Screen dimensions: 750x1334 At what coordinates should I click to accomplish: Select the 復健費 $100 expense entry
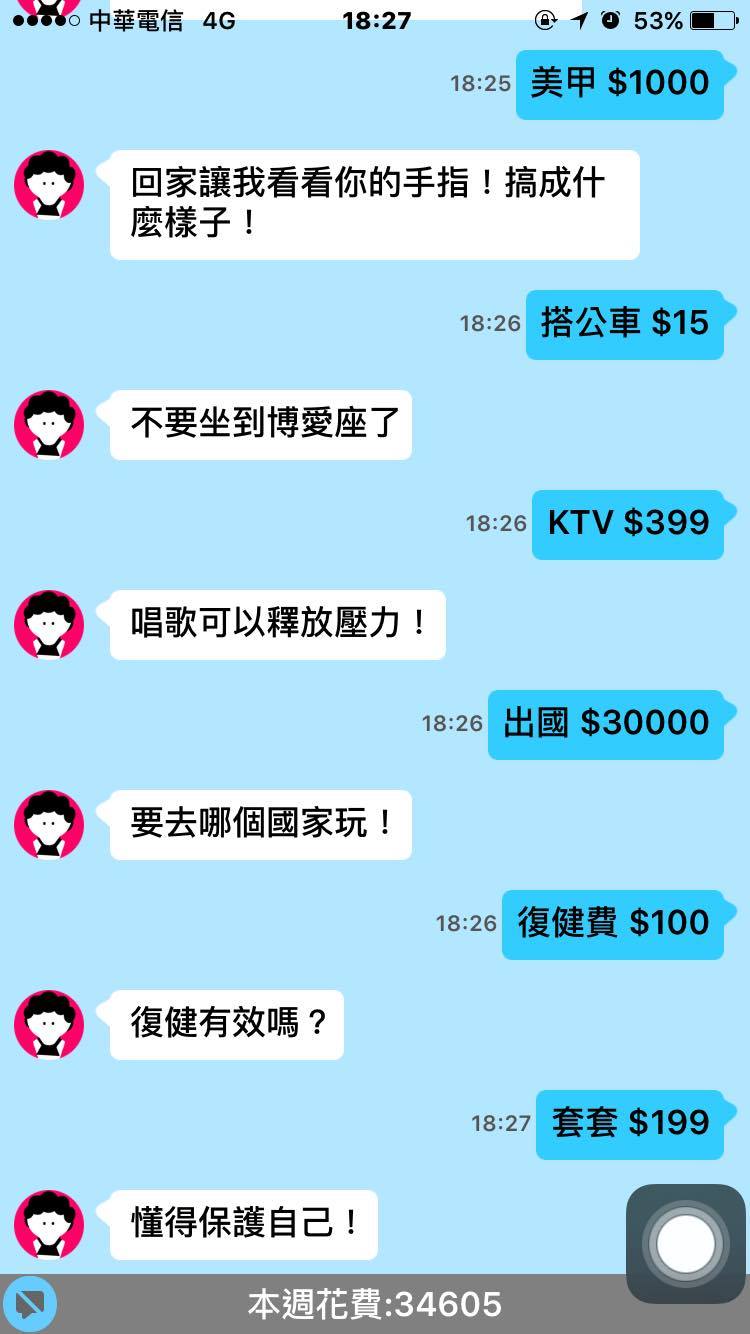613,923
